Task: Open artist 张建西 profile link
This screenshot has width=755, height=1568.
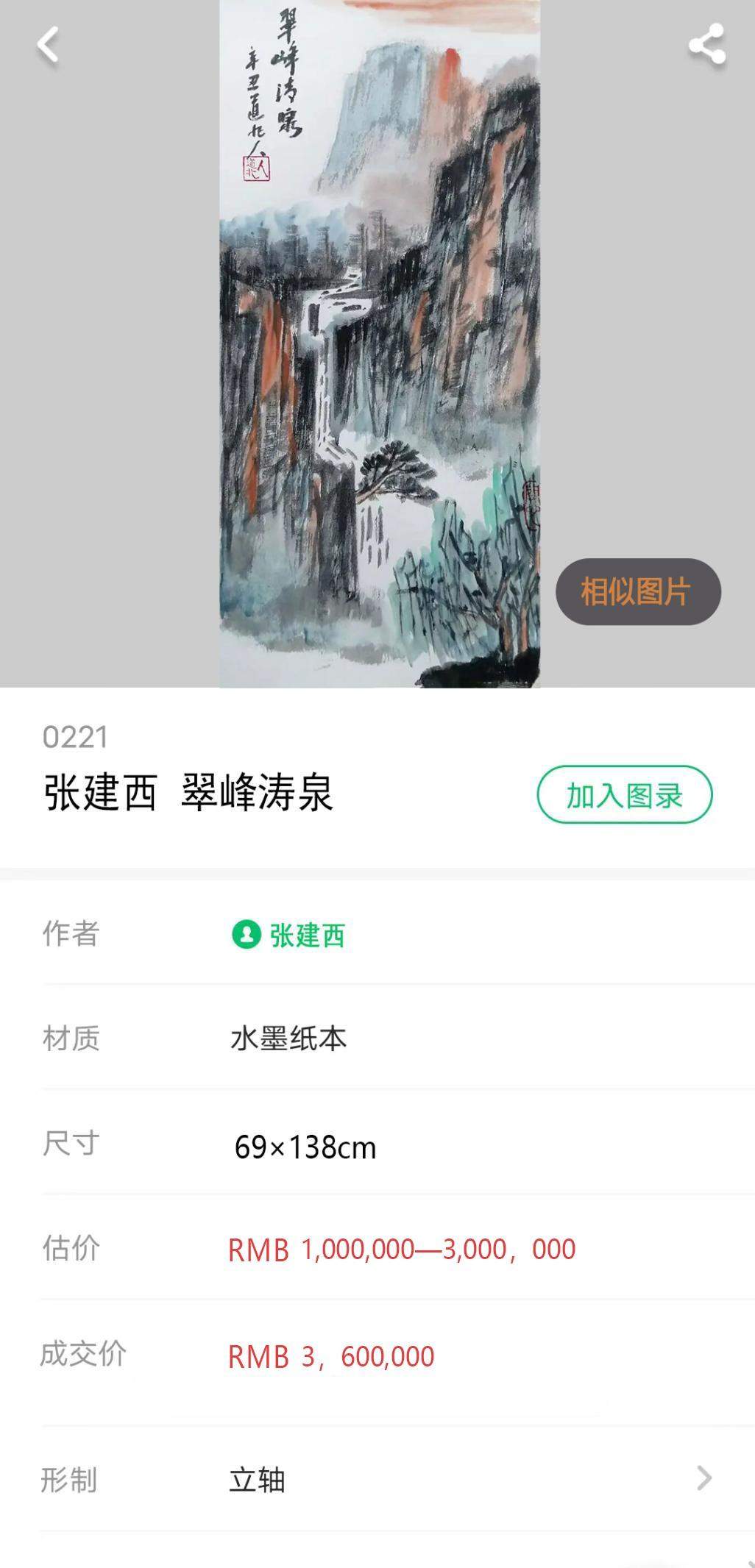Action: tap(288, 936)
